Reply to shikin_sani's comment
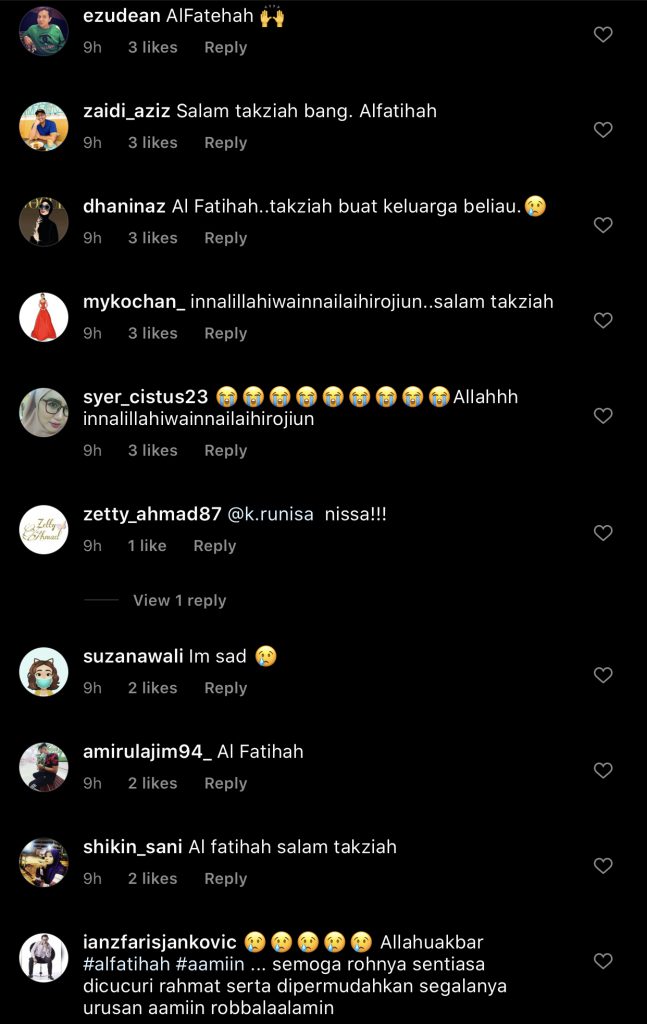The height and width of the screenshot is (1024, 647). [225, 879]
